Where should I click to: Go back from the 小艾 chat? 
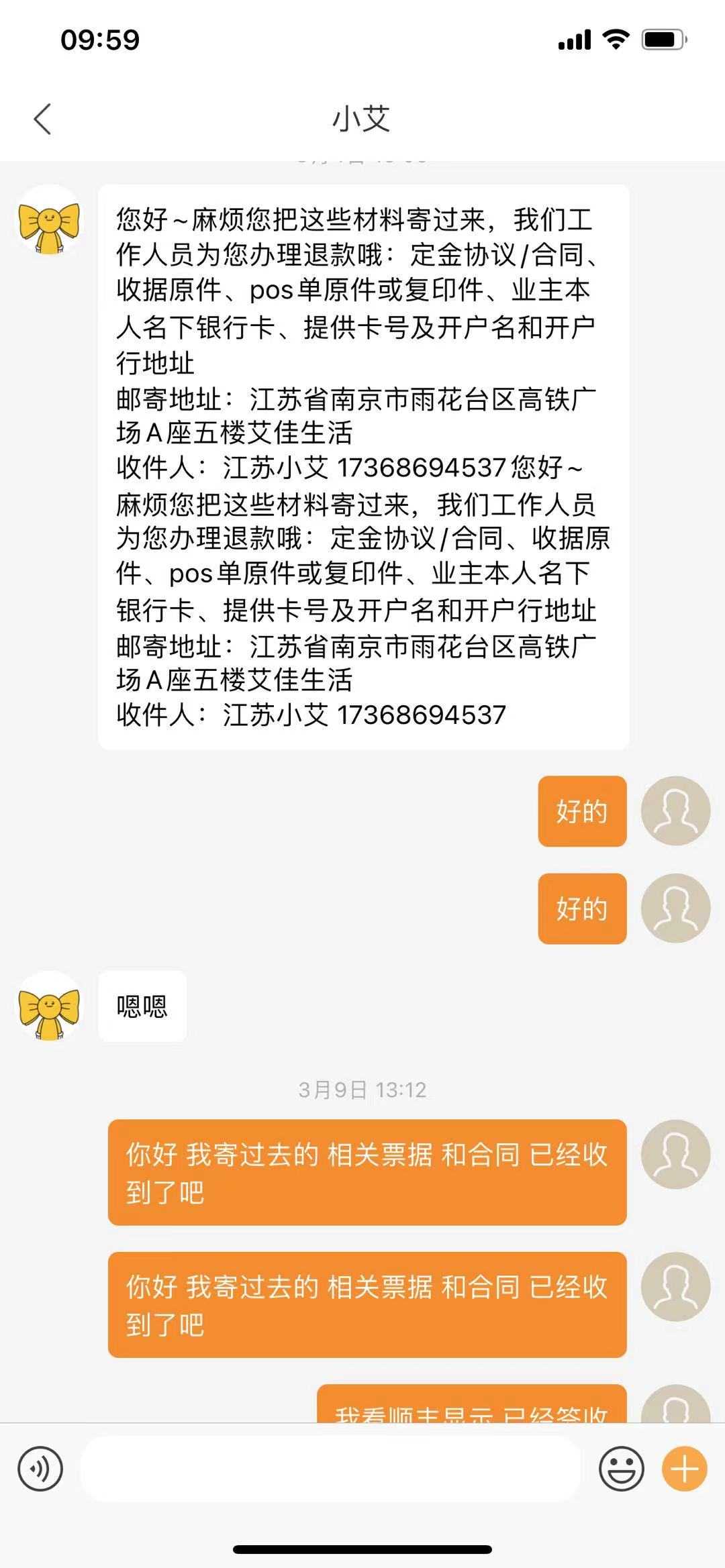pos(42,119)
